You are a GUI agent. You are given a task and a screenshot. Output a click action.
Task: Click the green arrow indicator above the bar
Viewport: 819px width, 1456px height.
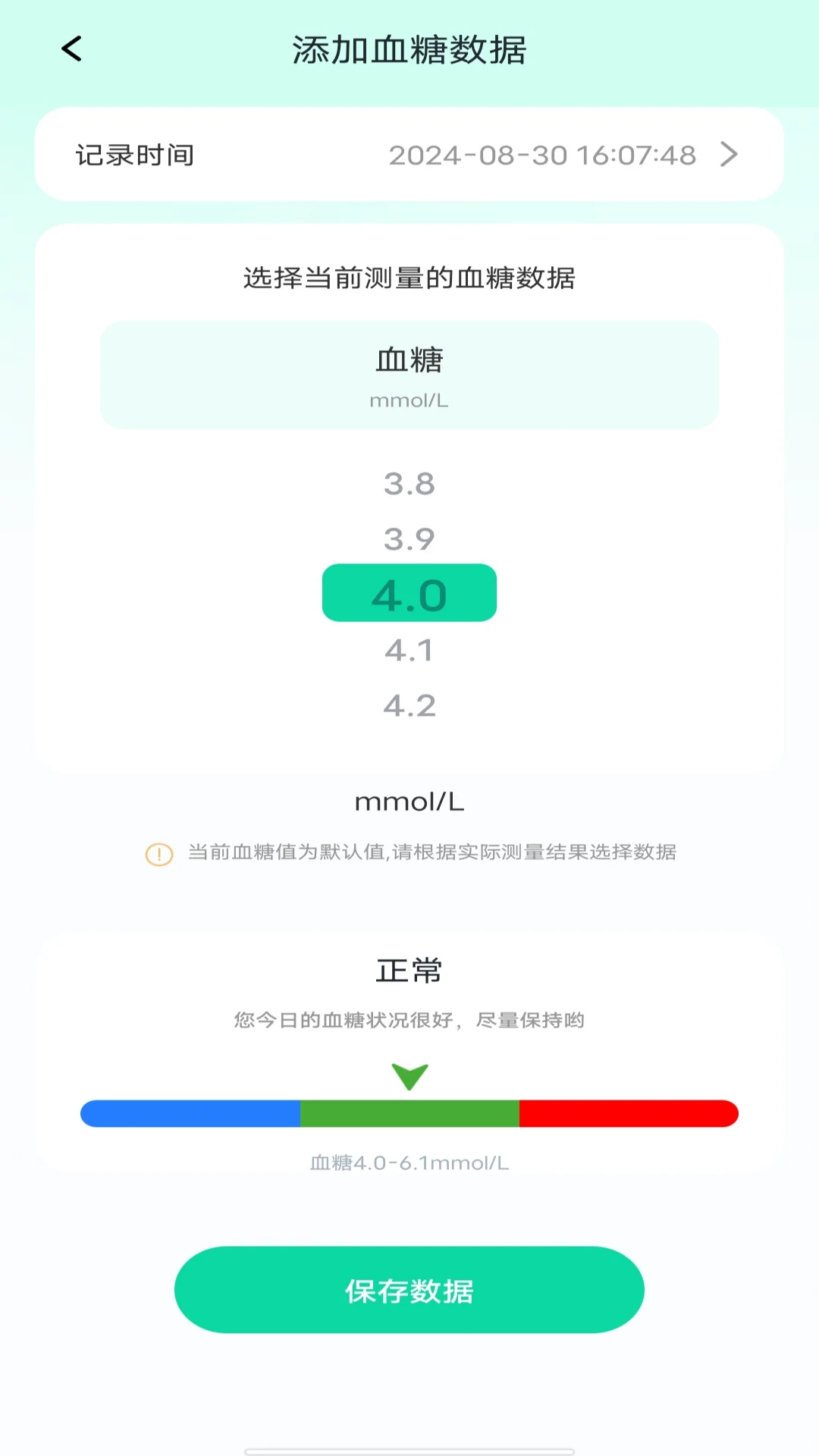tap(409, 1073)
